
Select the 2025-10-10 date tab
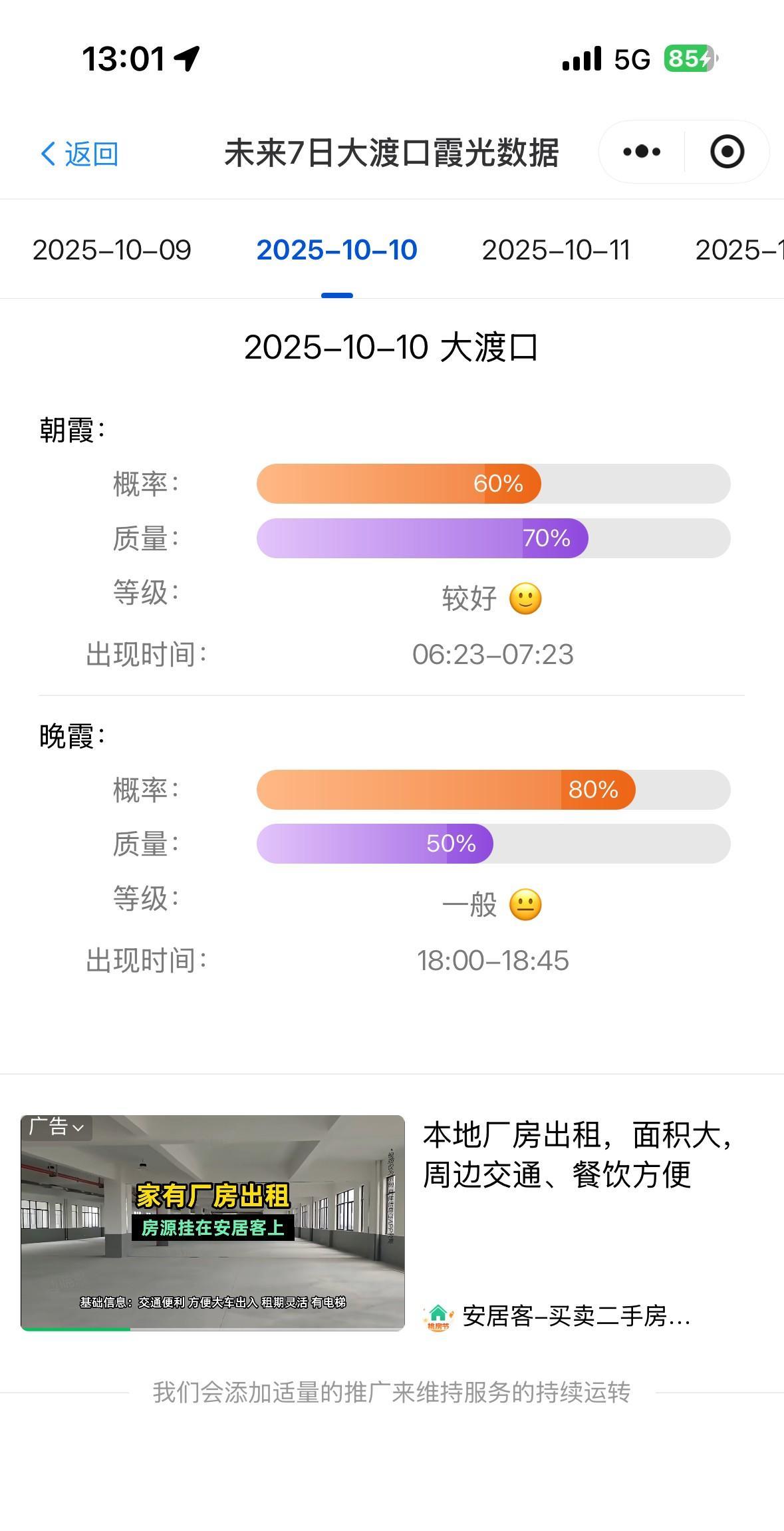[336, 250]
